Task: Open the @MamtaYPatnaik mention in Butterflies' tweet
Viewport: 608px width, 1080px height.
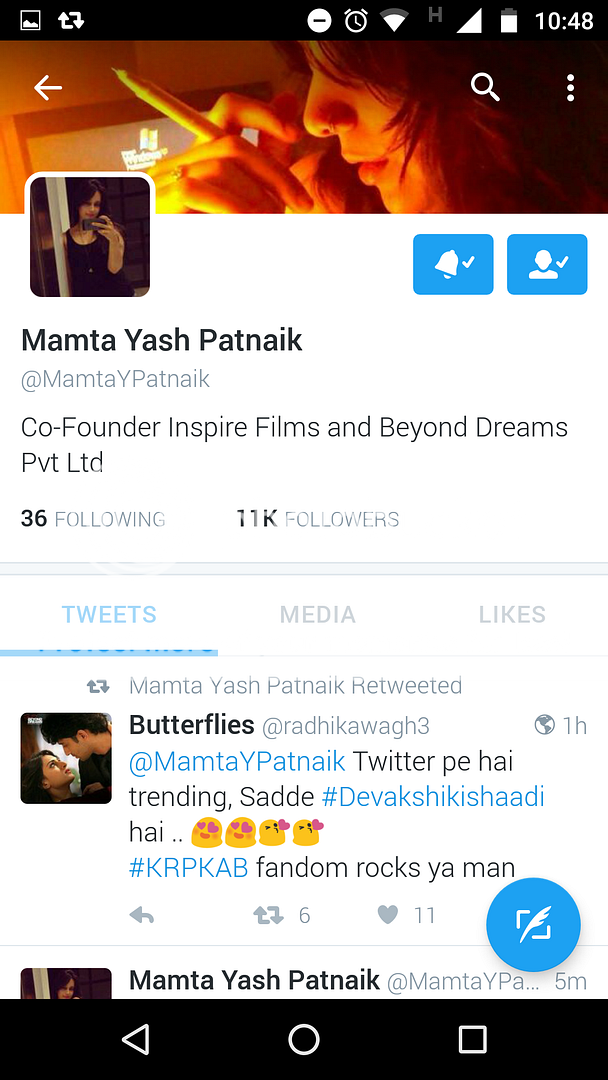Action: pos(237,761)
